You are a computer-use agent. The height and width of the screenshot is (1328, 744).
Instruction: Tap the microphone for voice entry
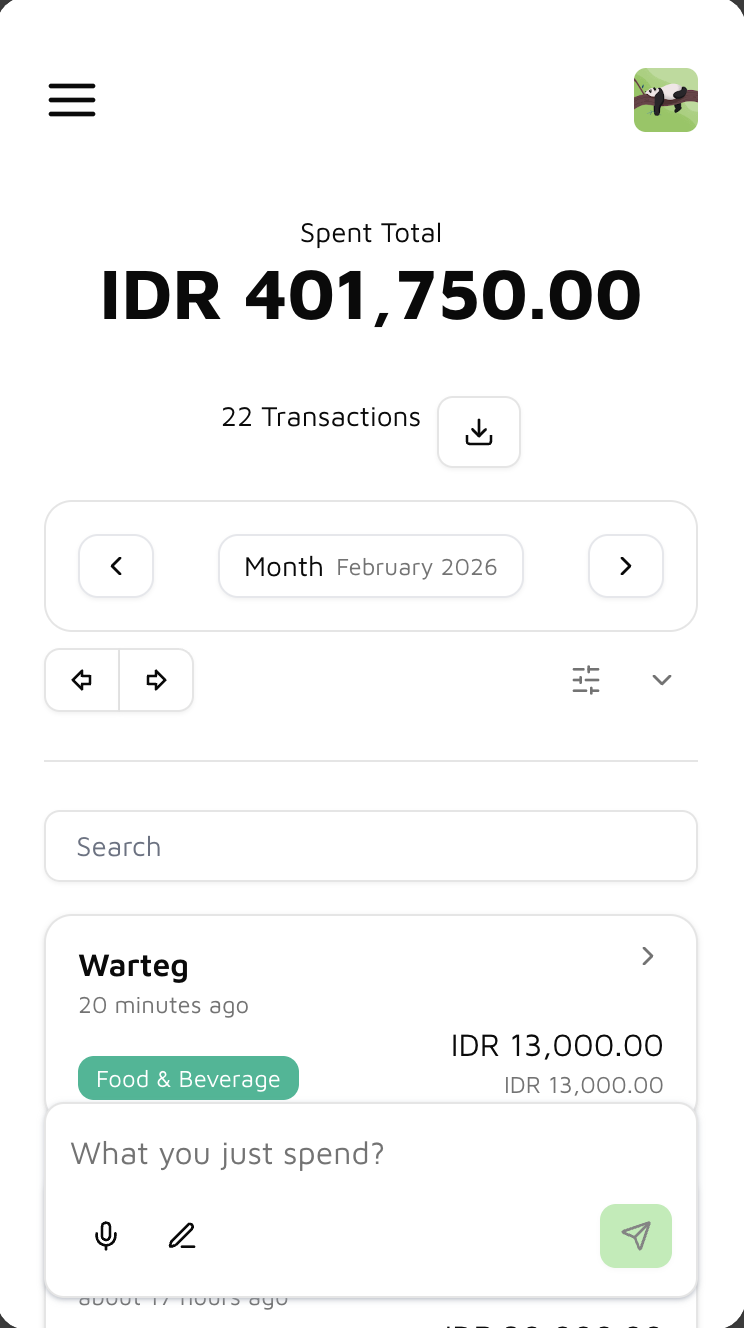105,1236
